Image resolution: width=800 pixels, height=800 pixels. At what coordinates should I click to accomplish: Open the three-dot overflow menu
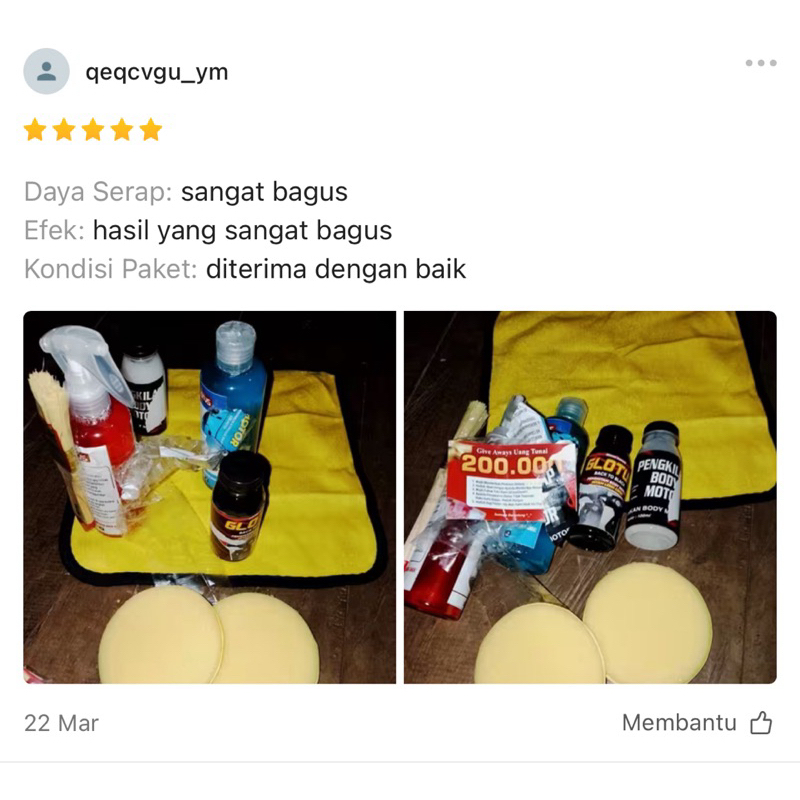[x=760, y=63]
